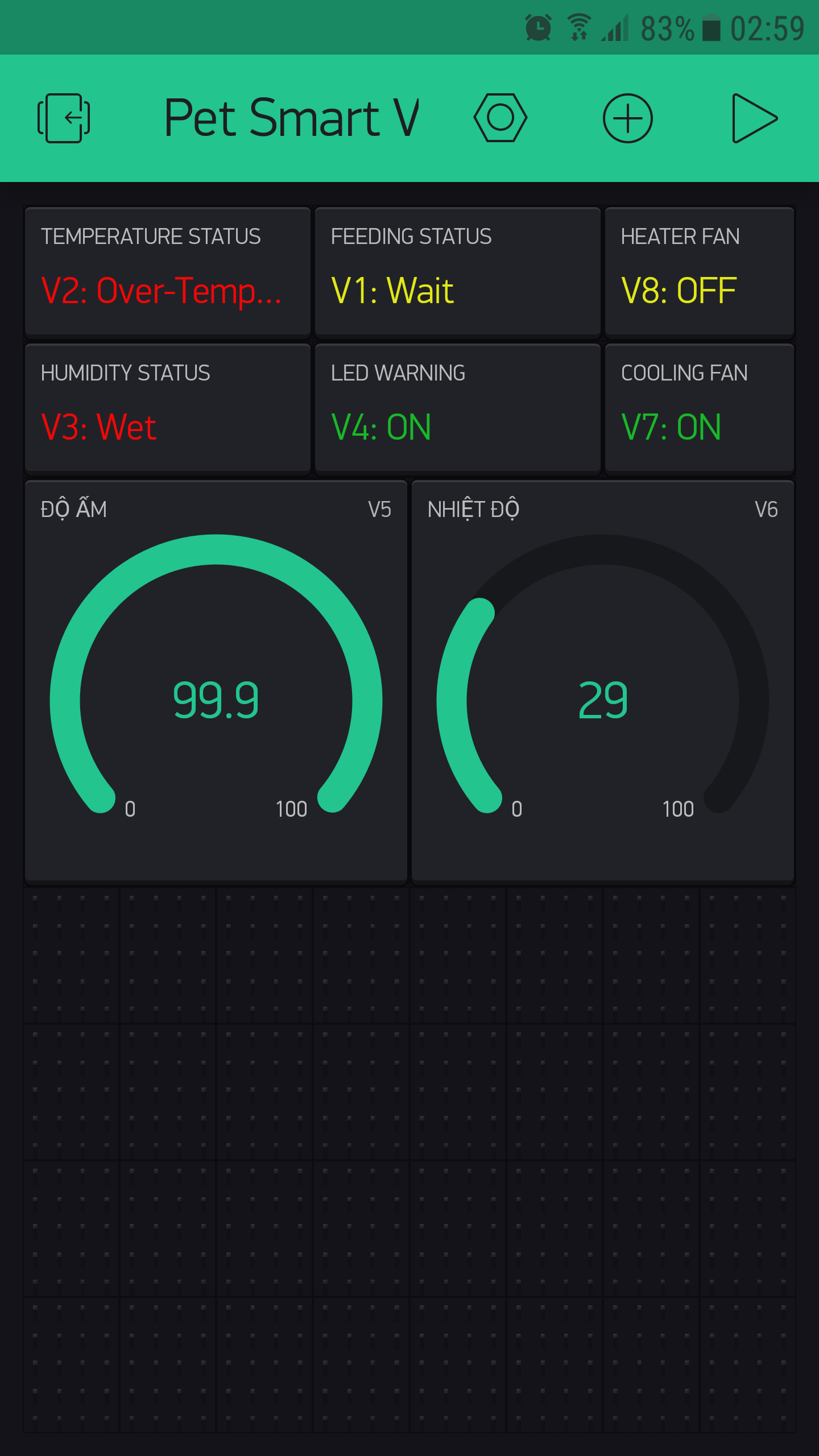Toggle the COOLING FAN V7 widget
819x1456 pixels.
point(698,408)
